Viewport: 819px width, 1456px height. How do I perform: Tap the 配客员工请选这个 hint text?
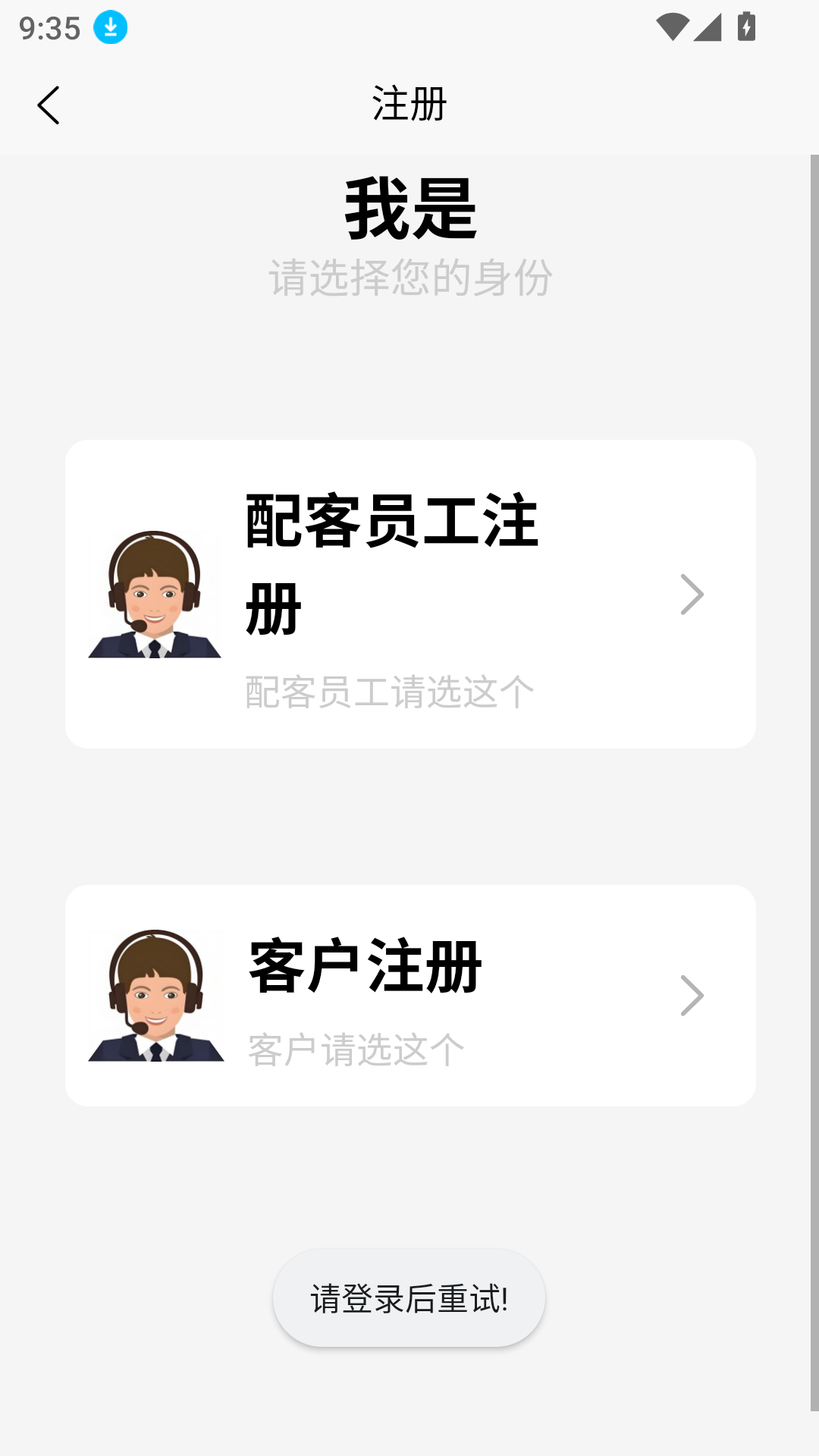click(x=387, y=689)
